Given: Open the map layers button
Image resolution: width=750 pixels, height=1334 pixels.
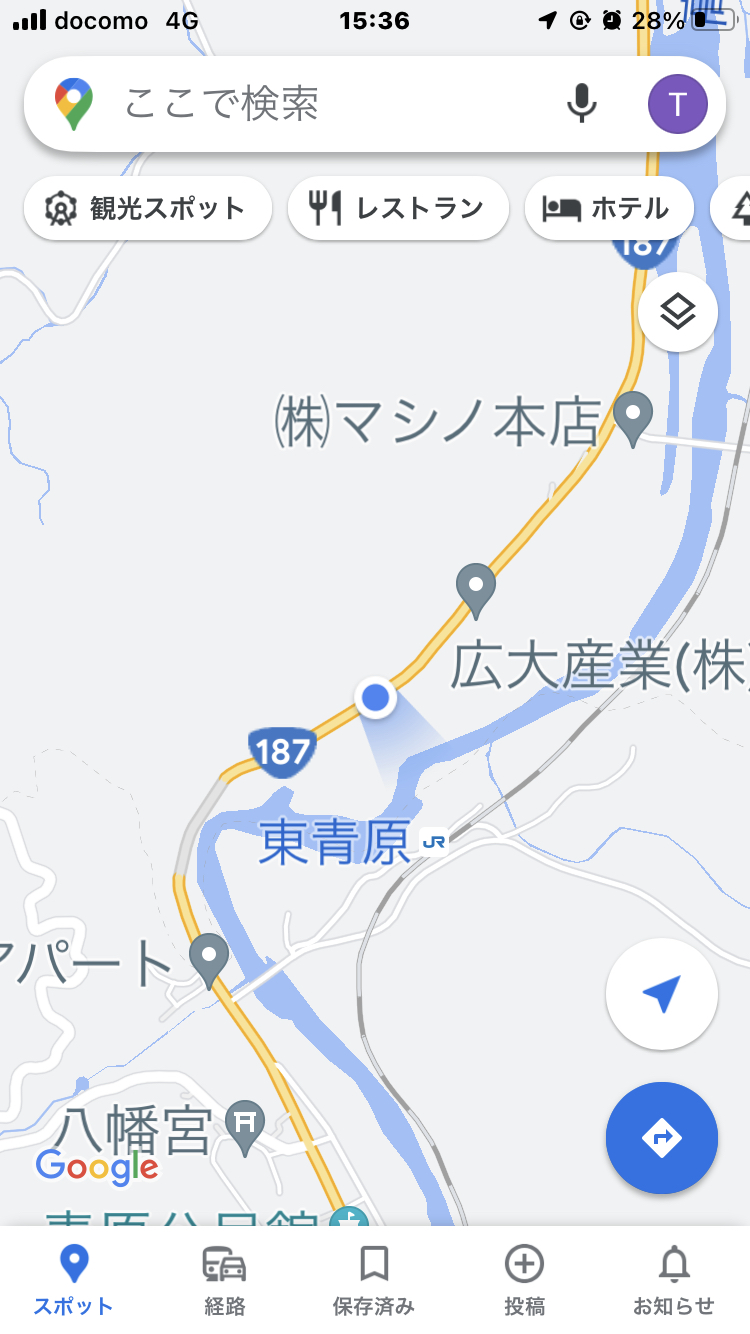Looking at the screenshot, I should point(677,312).
